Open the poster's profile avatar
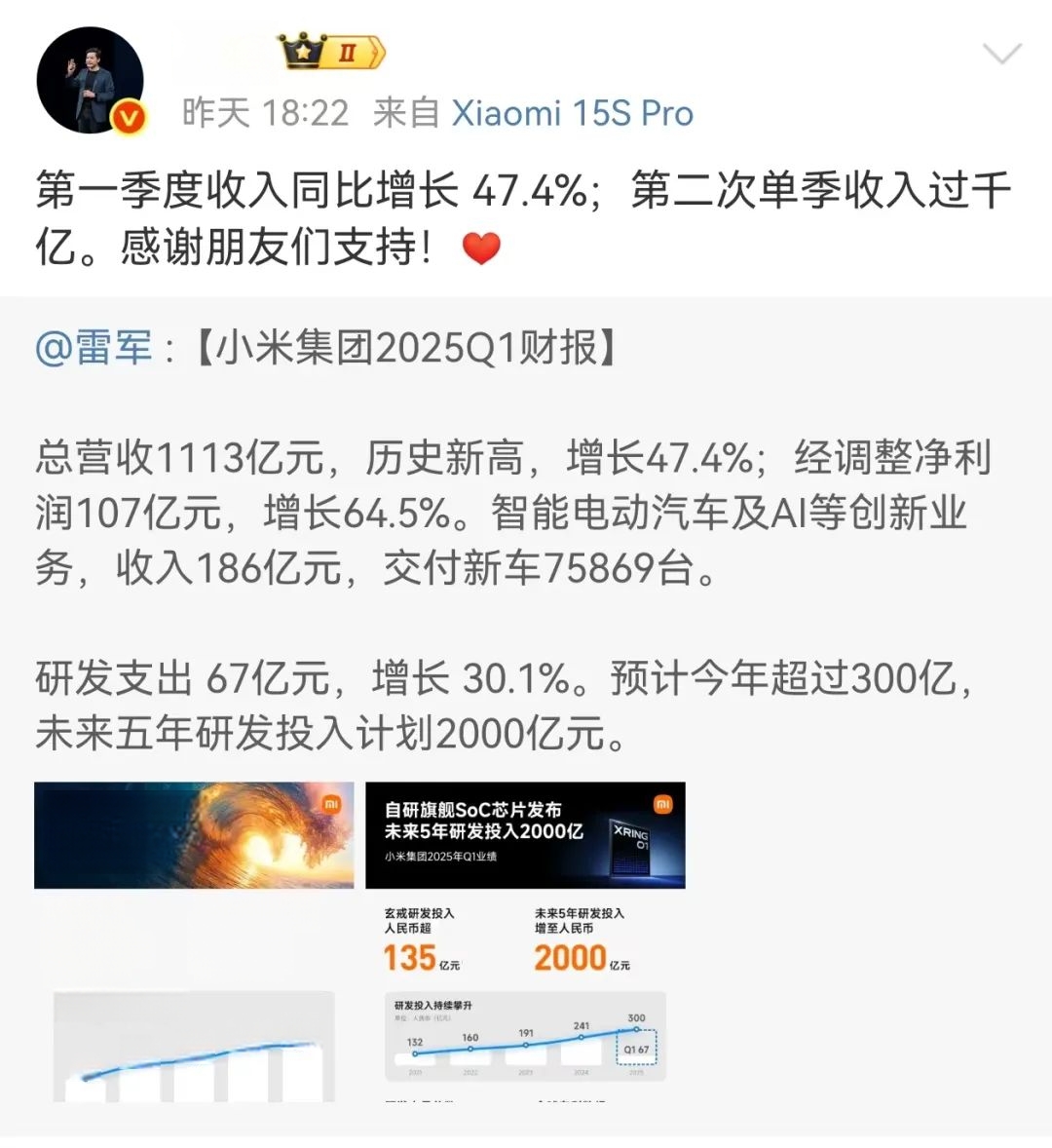Image resolution: width=1052 pixels, height=1148 pixels. [x=90, y=80]
